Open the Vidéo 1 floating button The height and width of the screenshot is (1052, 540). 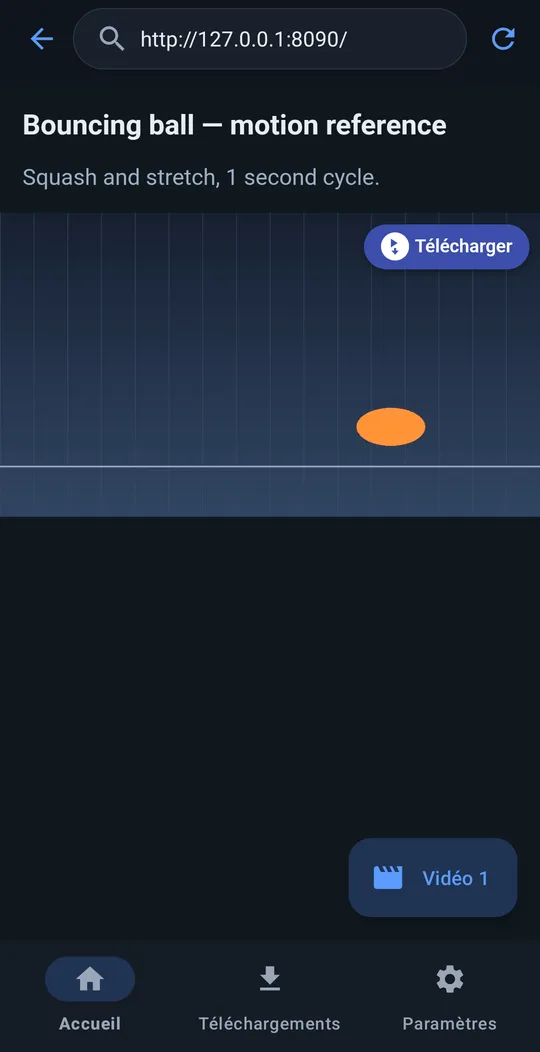[x=433, y=878]
